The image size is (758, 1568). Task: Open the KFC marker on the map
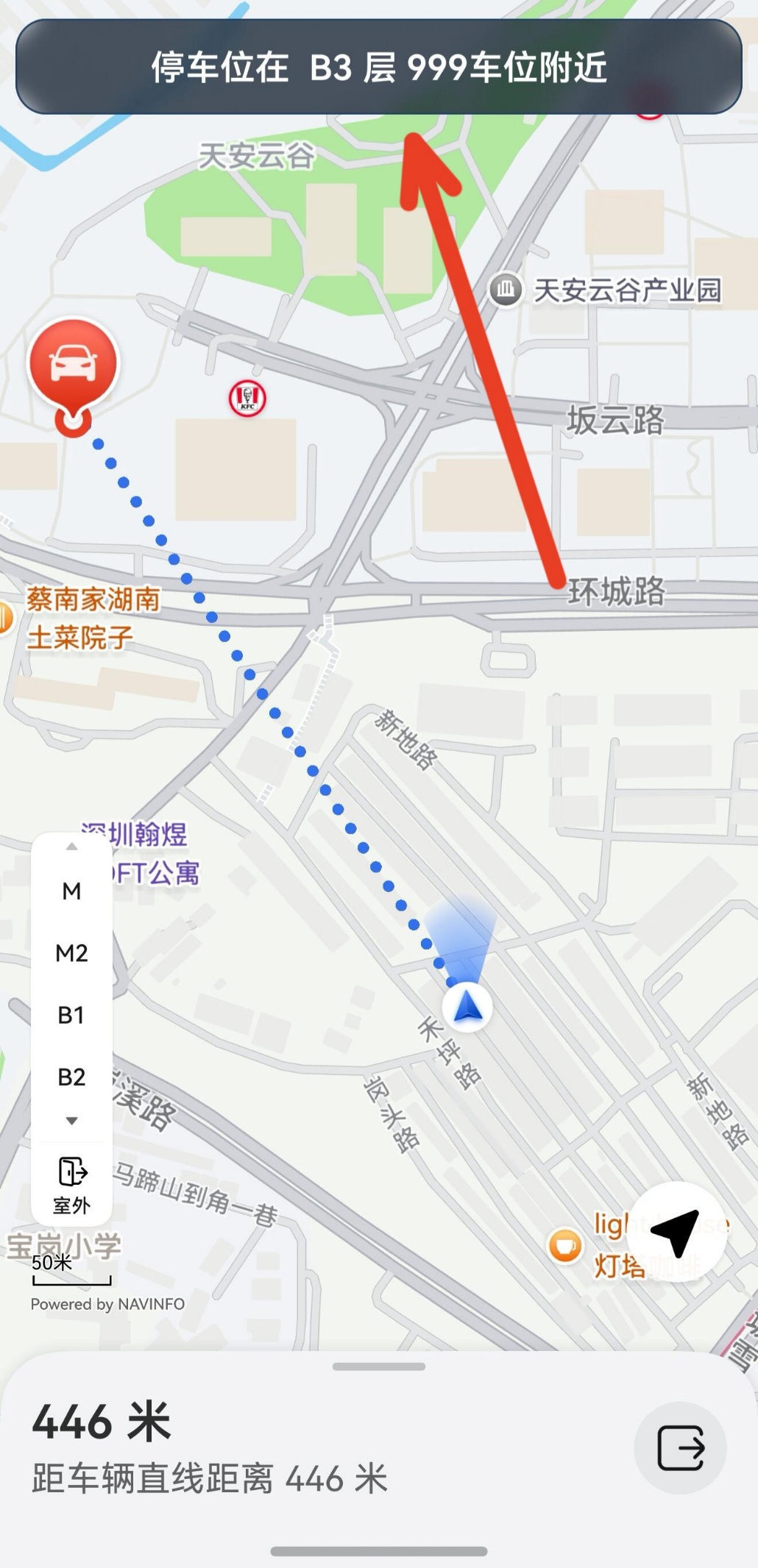(x=247, y=399)
